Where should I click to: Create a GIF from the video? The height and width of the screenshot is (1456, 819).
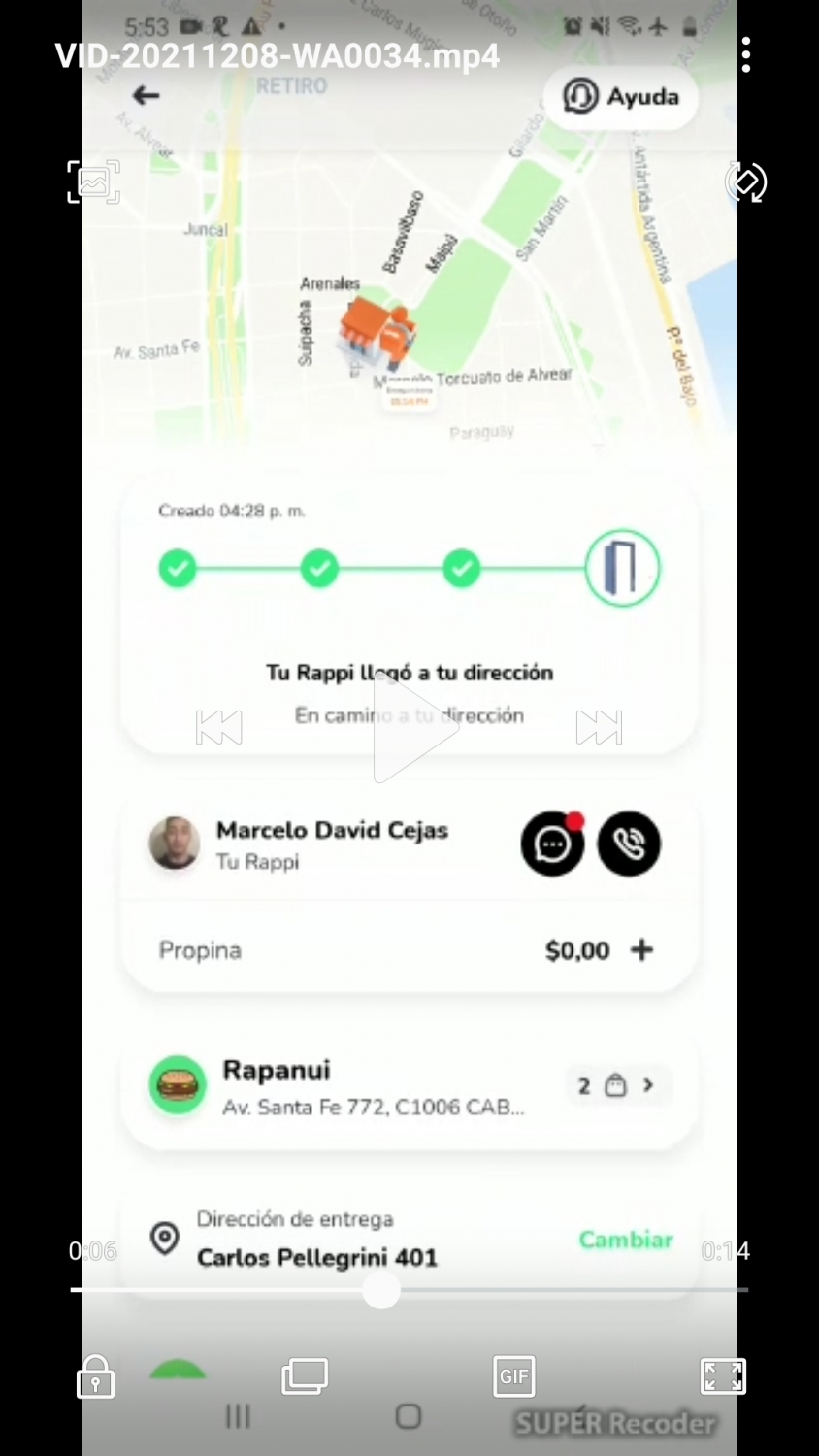click(x=513, y=1375)
